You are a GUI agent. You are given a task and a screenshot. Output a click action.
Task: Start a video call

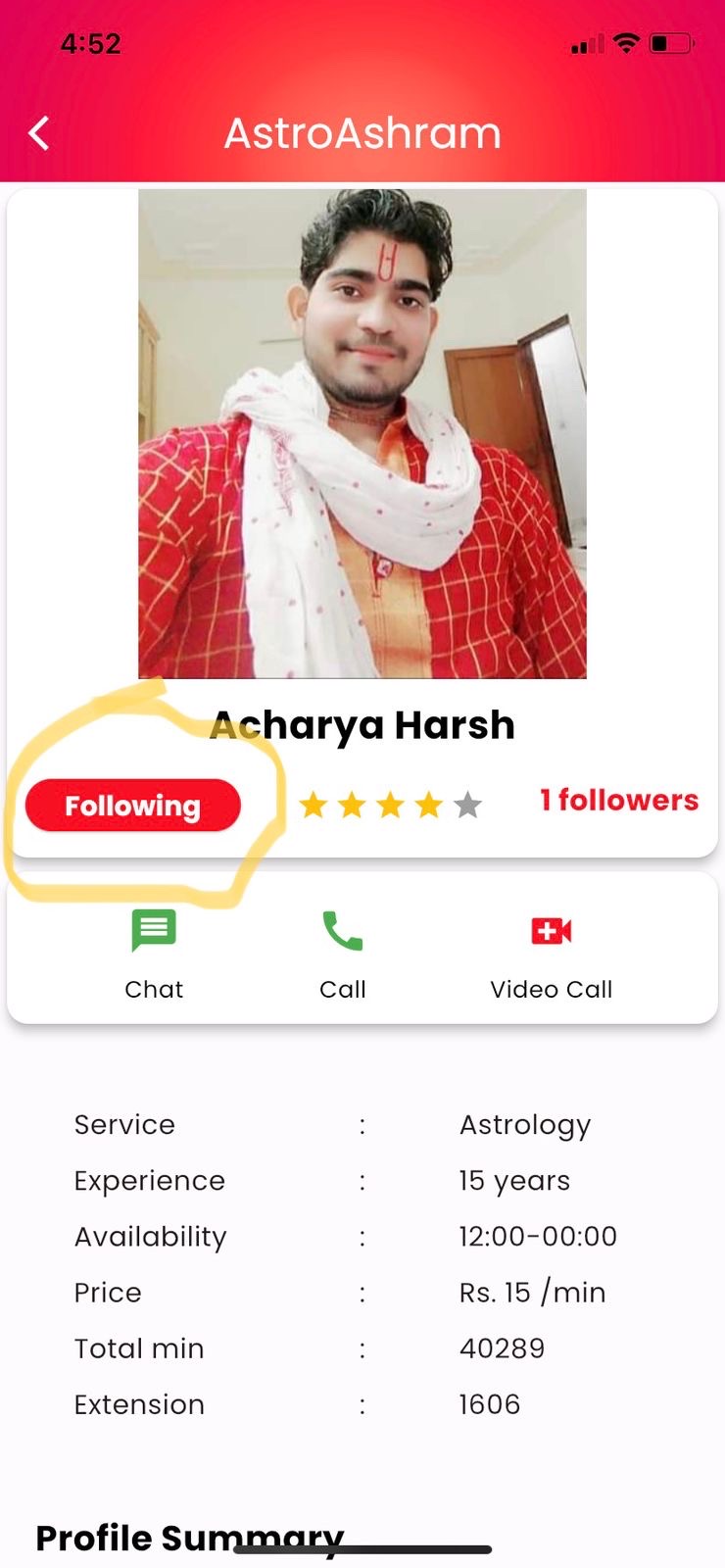pyautogui.click(x=551, y=953)
